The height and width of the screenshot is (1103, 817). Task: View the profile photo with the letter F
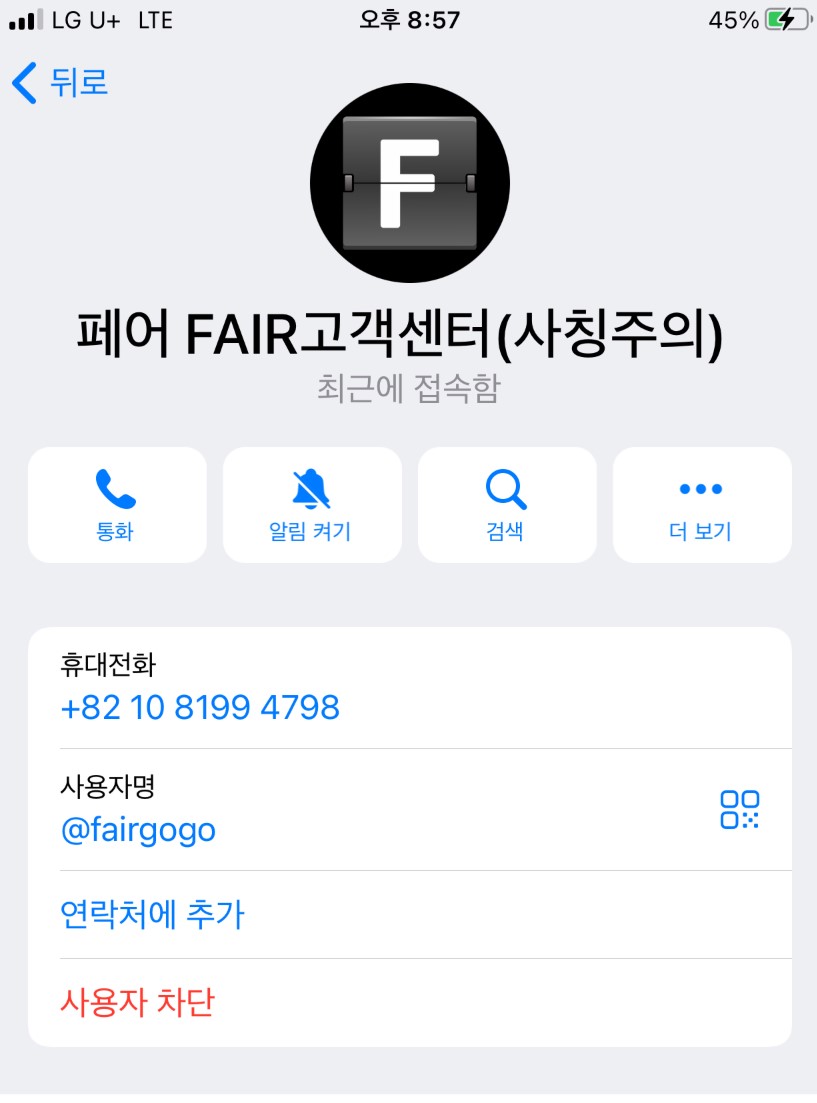coord(409,183)
